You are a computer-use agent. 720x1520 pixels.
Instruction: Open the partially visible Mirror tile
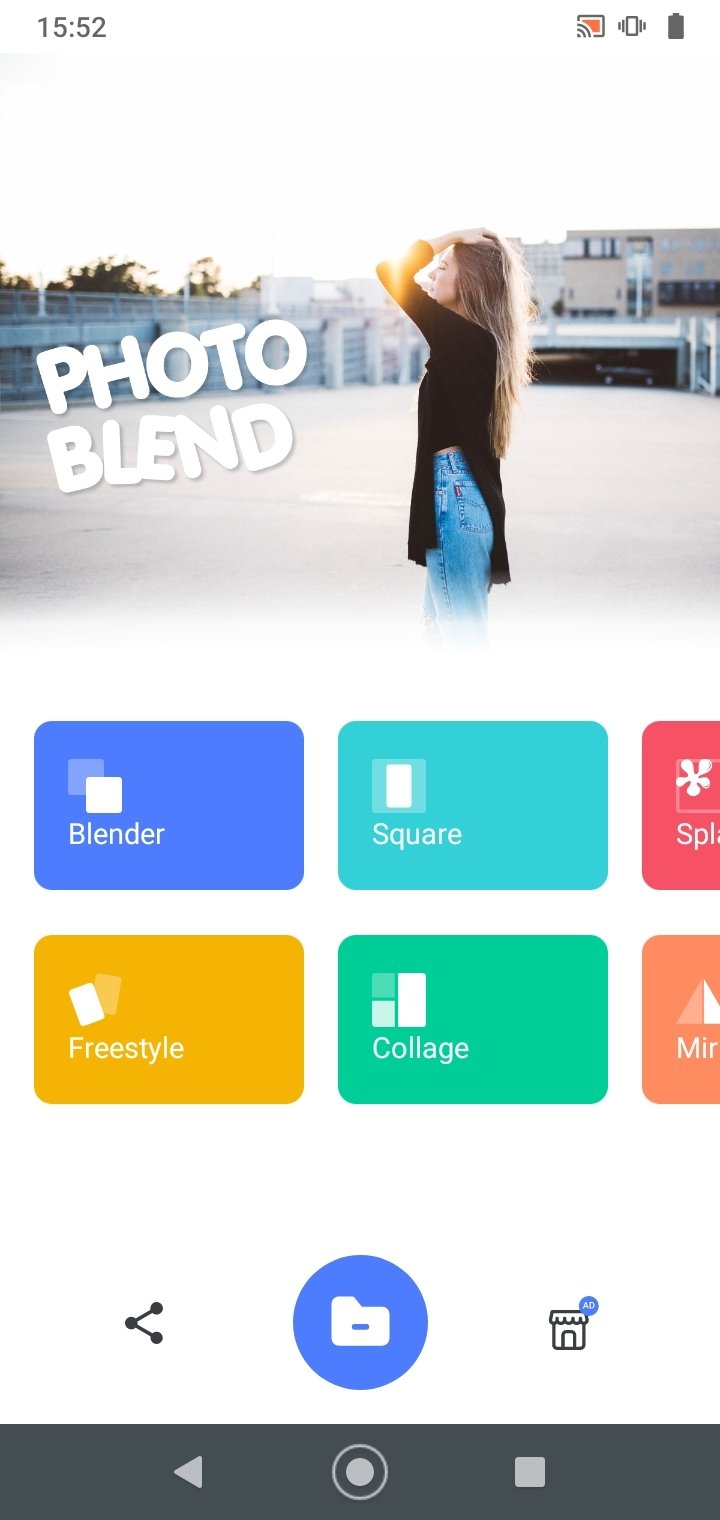pos(681,1019)
